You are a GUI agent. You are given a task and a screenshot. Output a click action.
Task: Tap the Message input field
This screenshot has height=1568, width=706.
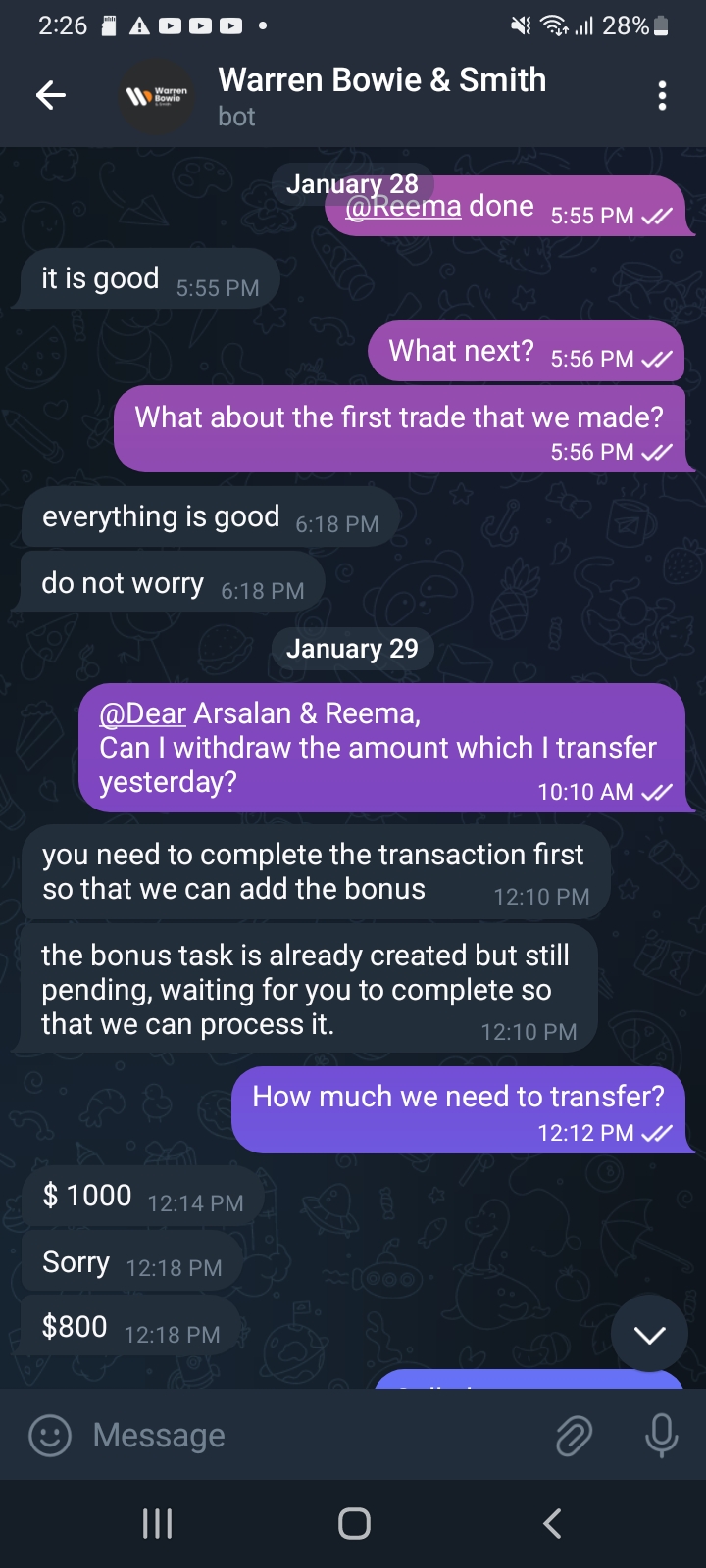click(x=314, y=1436)
